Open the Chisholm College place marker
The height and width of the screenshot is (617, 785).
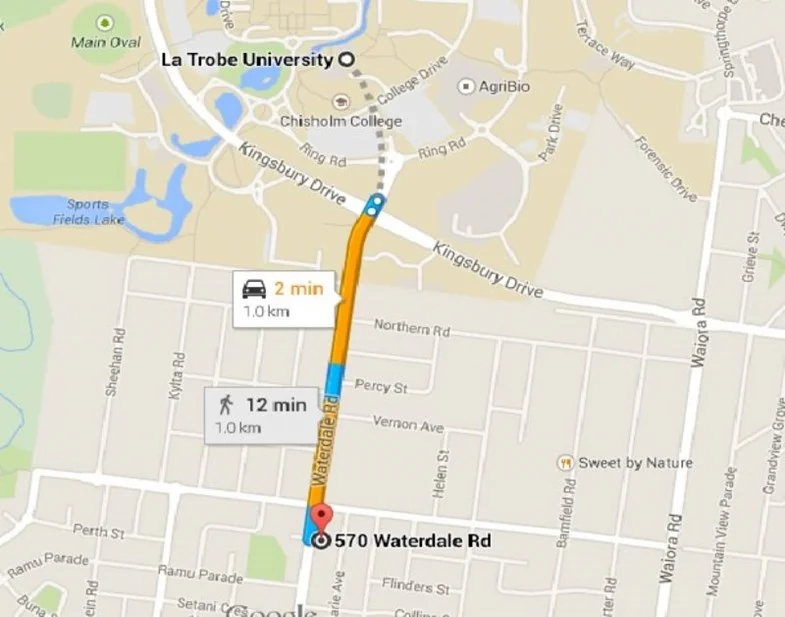click(342, 101)
